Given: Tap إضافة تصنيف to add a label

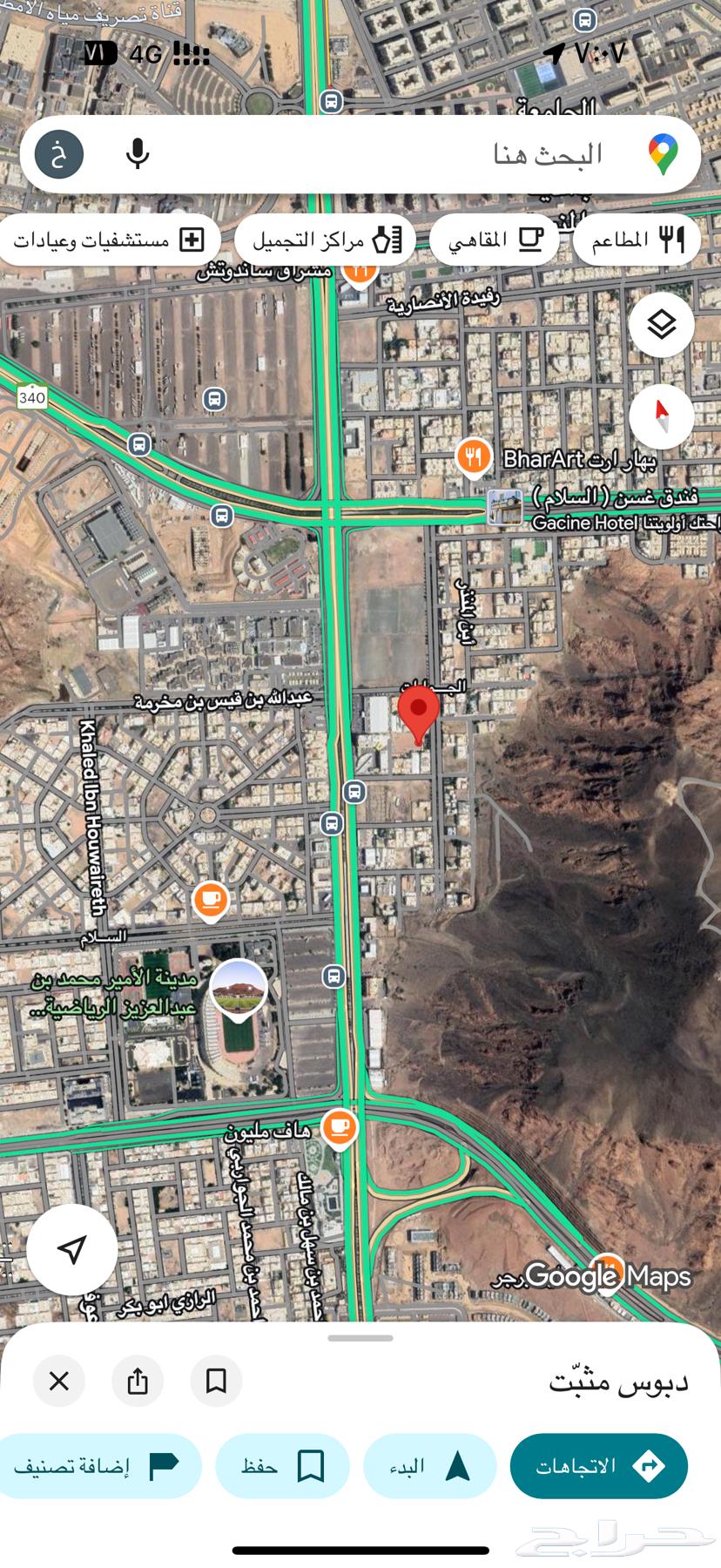Looking at the screenshot, I should tap(99, 1466).
